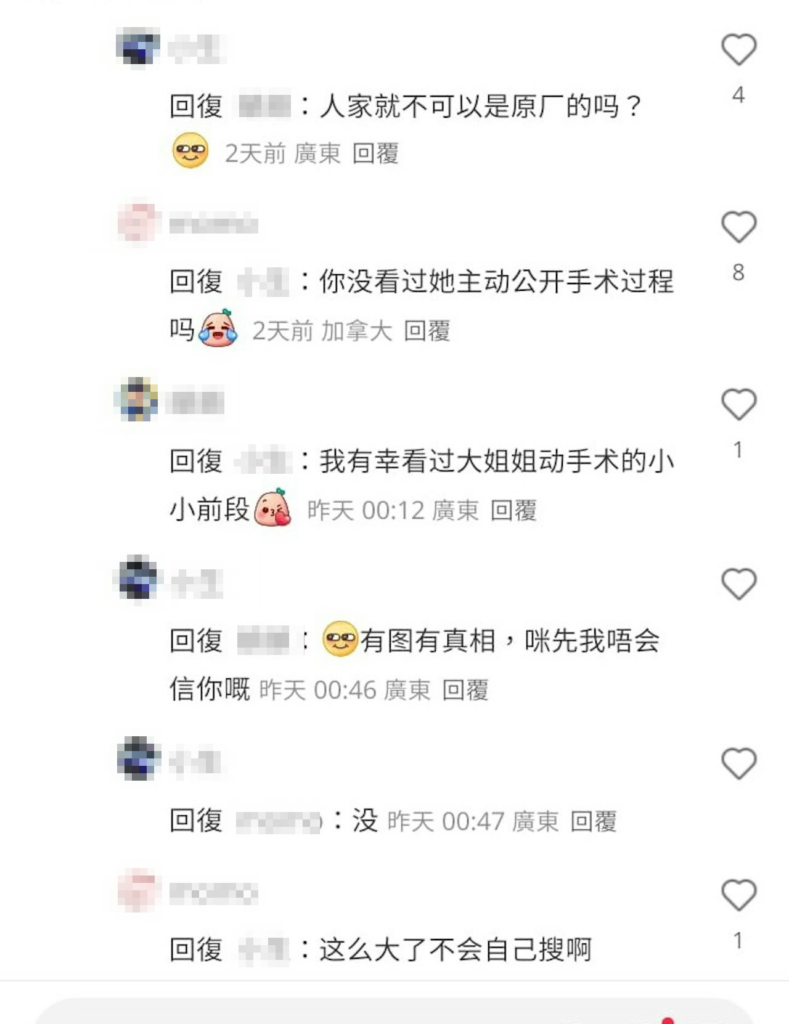Like the "有图有真相" comment
The image size is (789, 1024).
[x=739, y=584]
